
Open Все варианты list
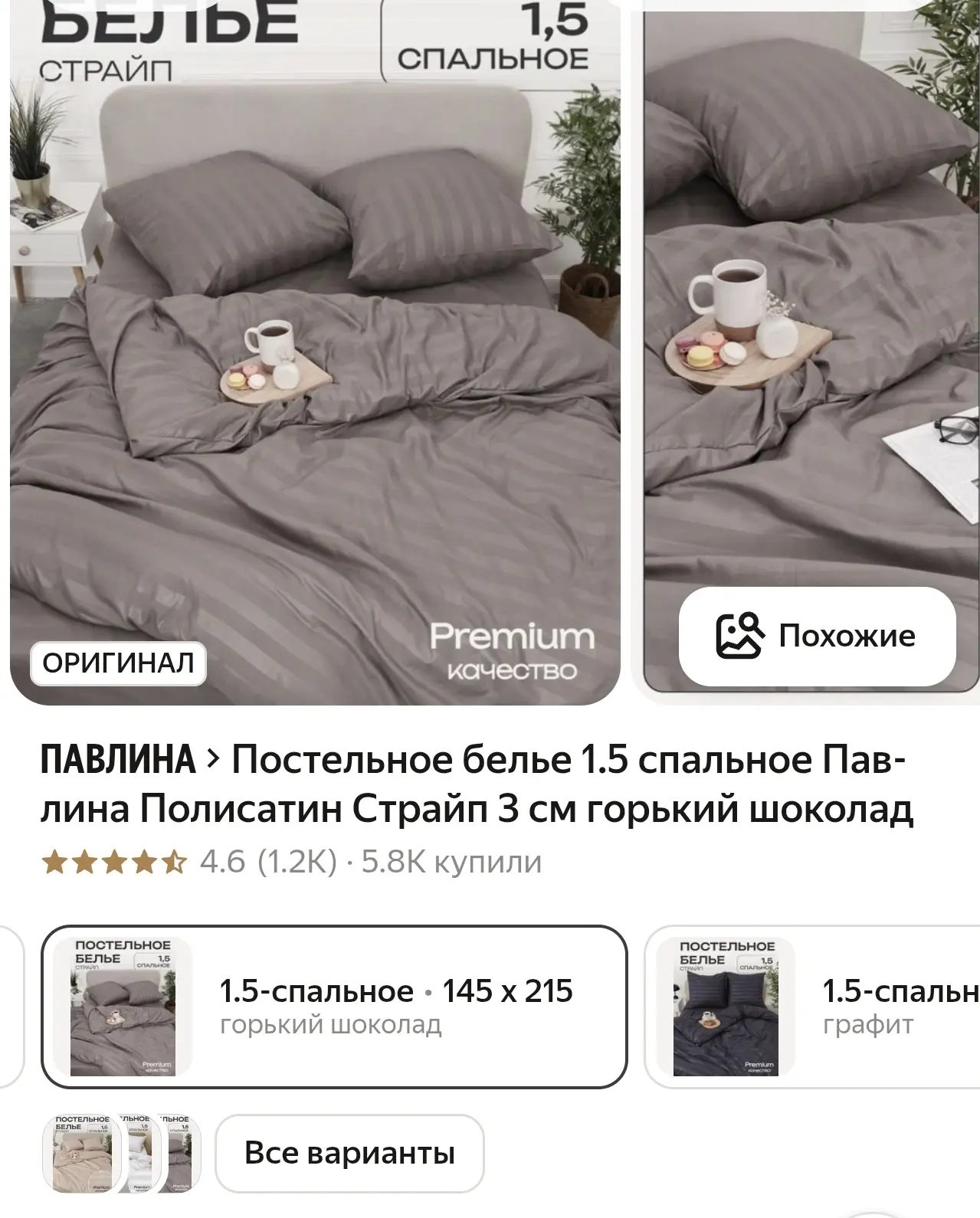(x=349, y=1153)
